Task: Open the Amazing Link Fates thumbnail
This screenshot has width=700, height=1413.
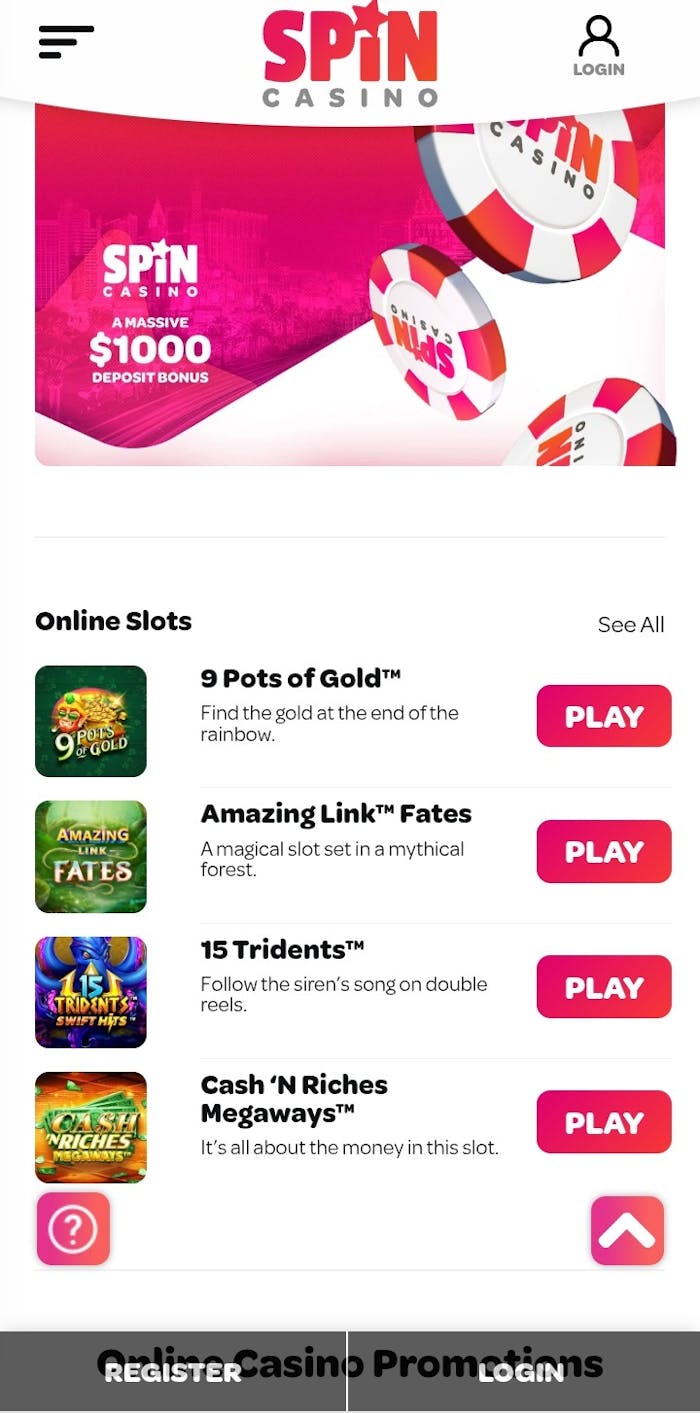Action: (x=91, y=857)
